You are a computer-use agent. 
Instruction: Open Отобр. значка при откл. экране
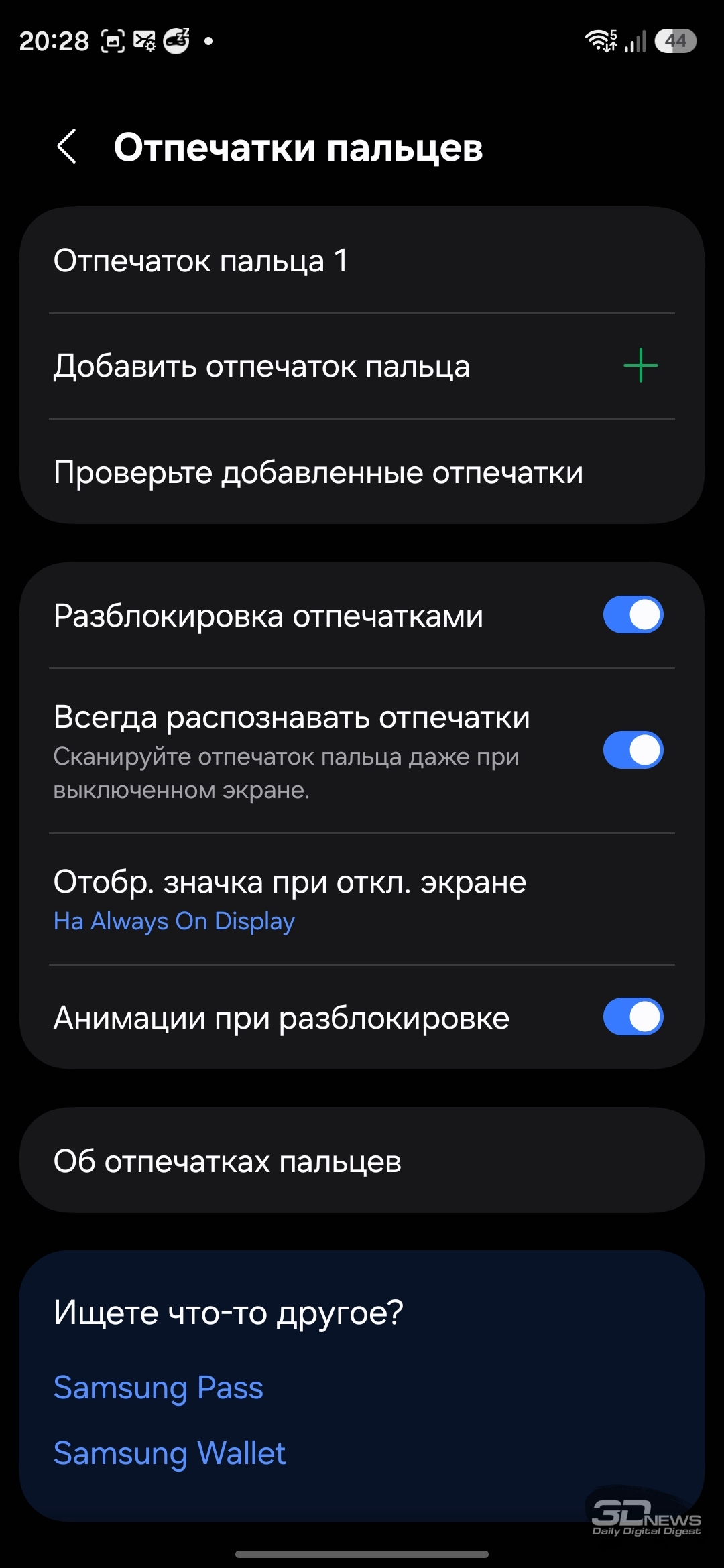coord(290,899)
